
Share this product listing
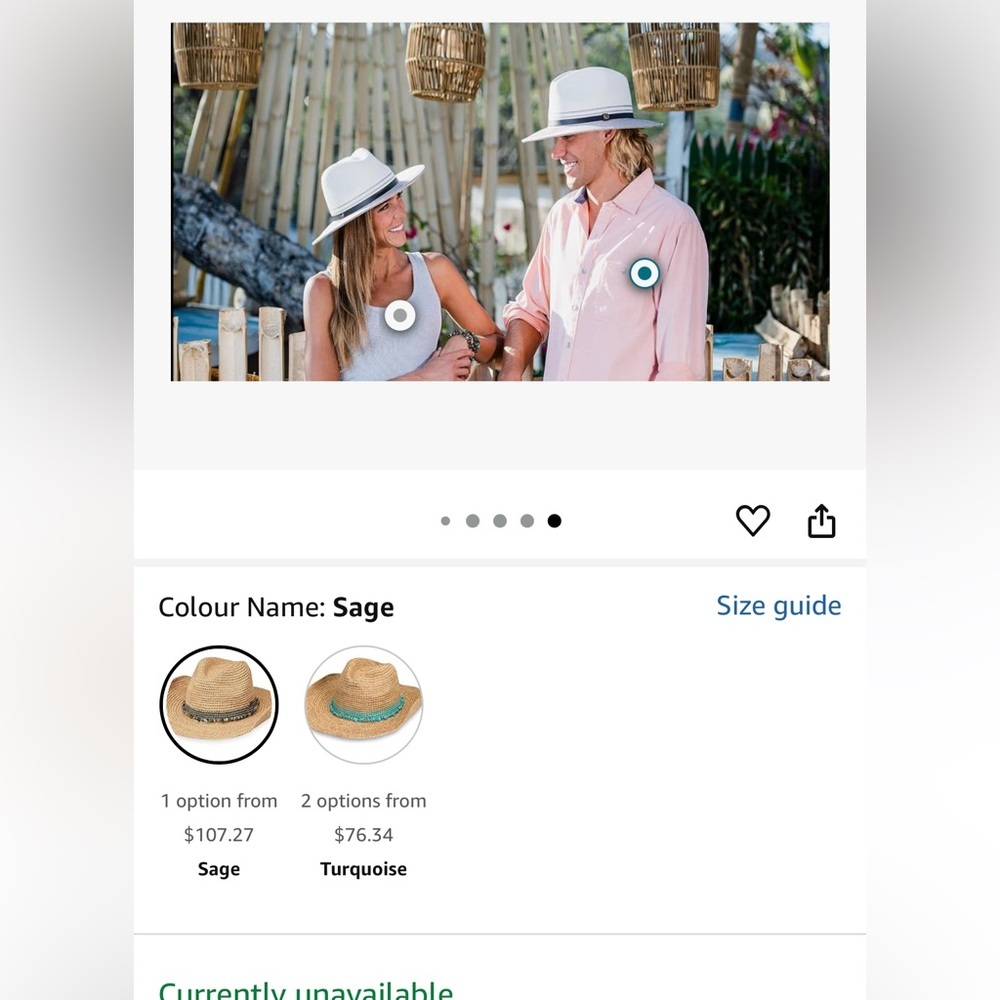(x=821, y=520)
